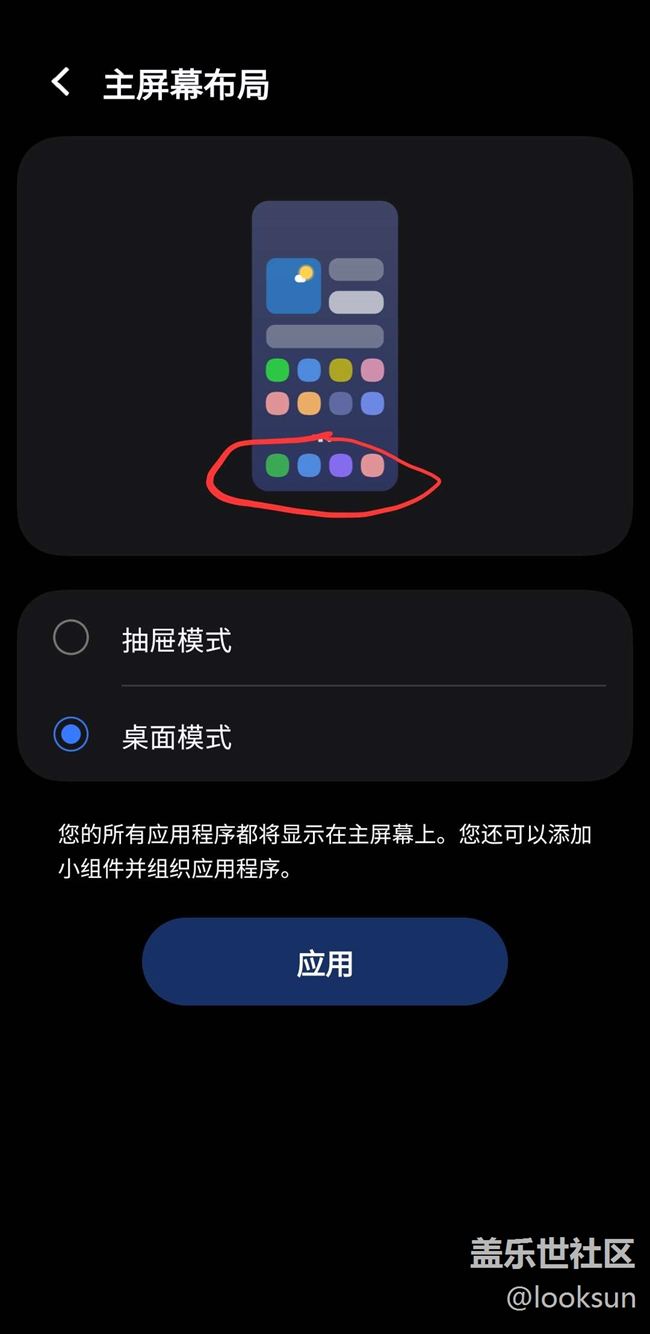
Task: Tap the 应用 button to apply
Action: pyautogui.click(x=325, y=962)
